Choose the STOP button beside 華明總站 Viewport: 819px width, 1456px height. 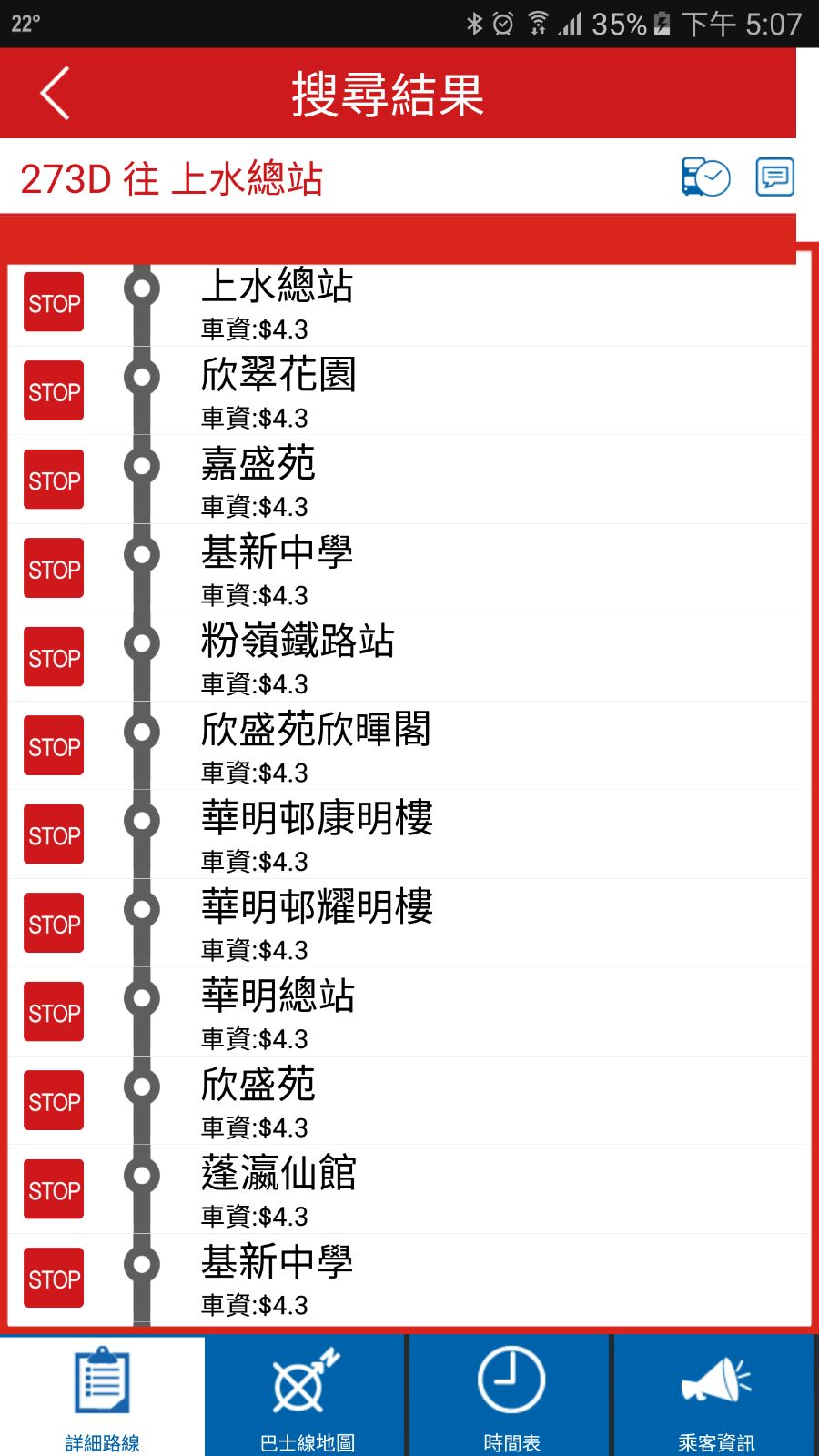[54, 1012]
